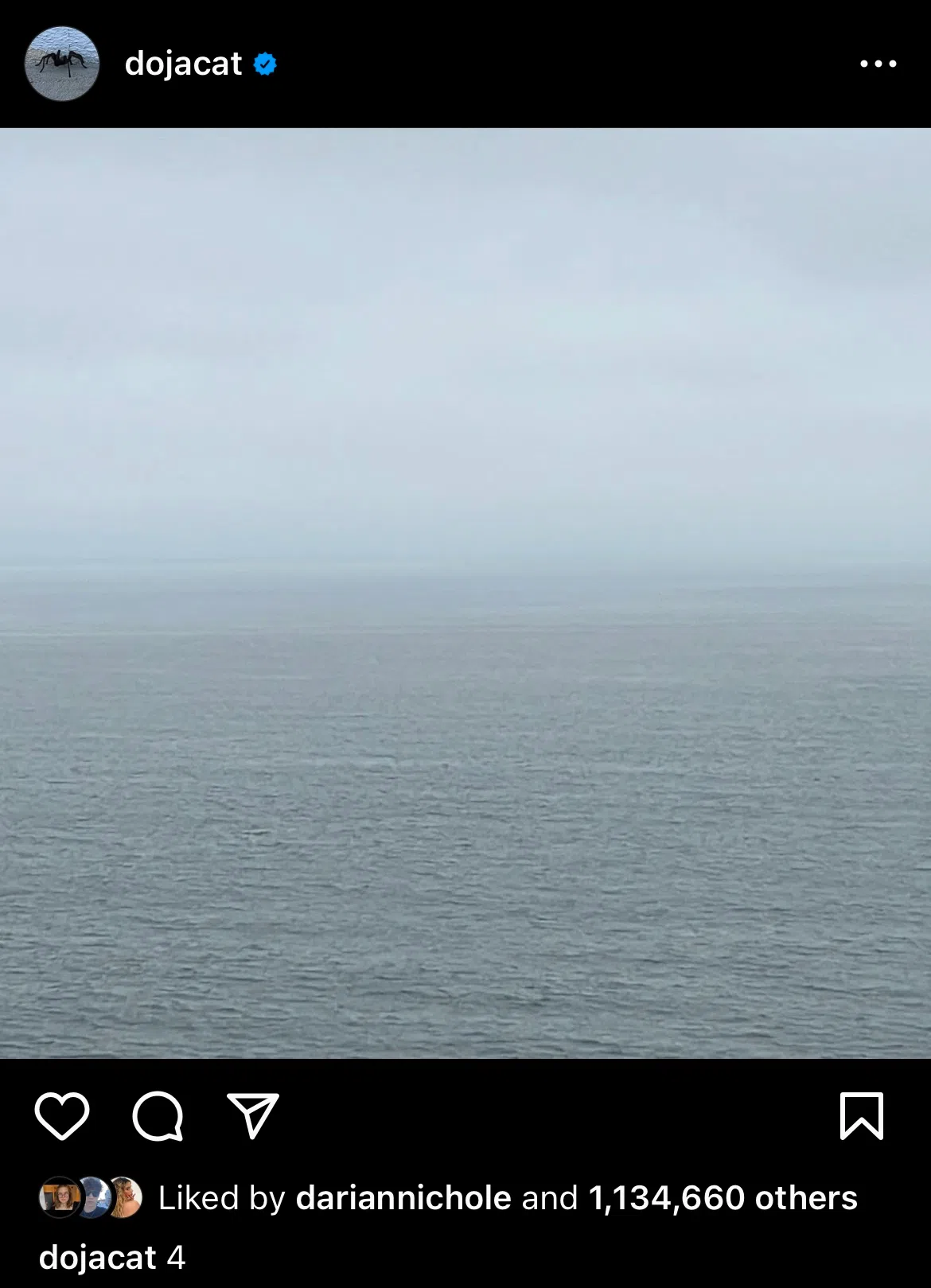The width and height of the screenshot is (931, 1288).
Task: Open comments on this post
Action: [158, 1116]
